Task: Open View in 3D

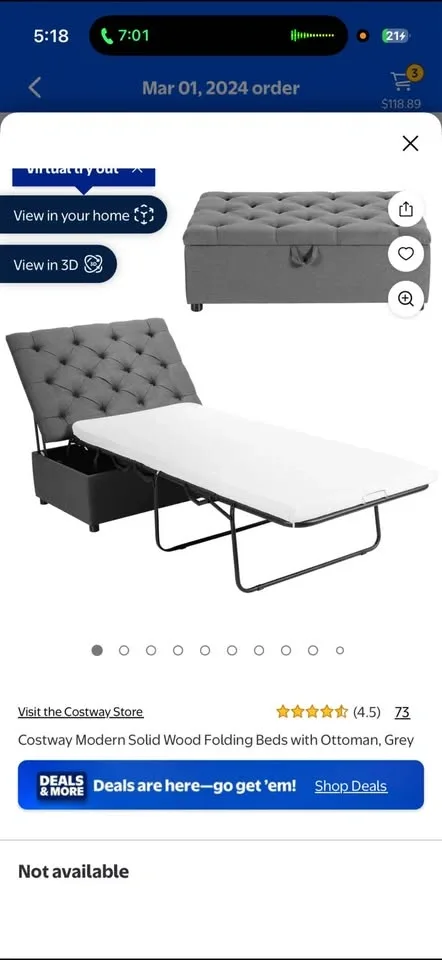Action: click(58, 264)
